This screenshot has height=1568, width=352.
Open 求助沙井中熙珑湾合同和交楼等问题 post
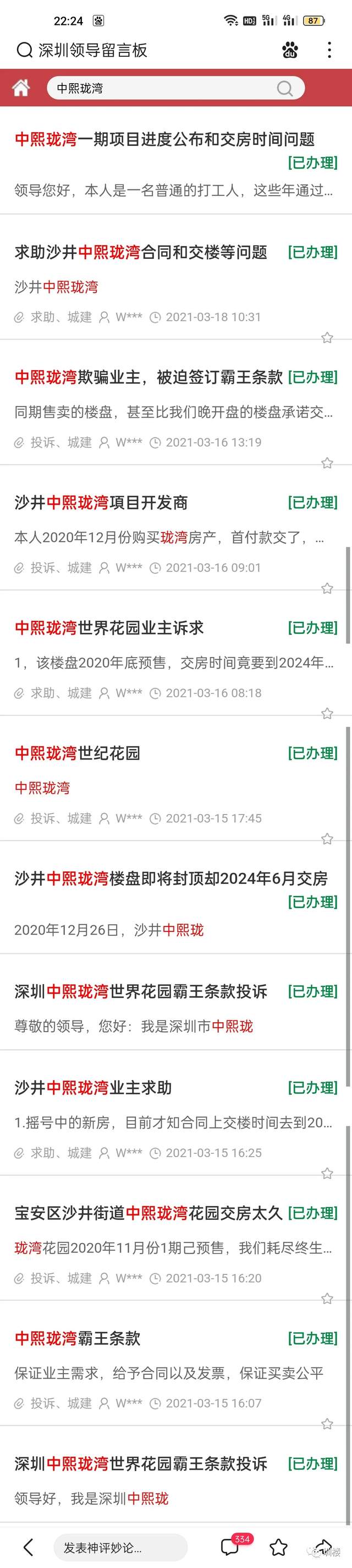pos(141,252)
